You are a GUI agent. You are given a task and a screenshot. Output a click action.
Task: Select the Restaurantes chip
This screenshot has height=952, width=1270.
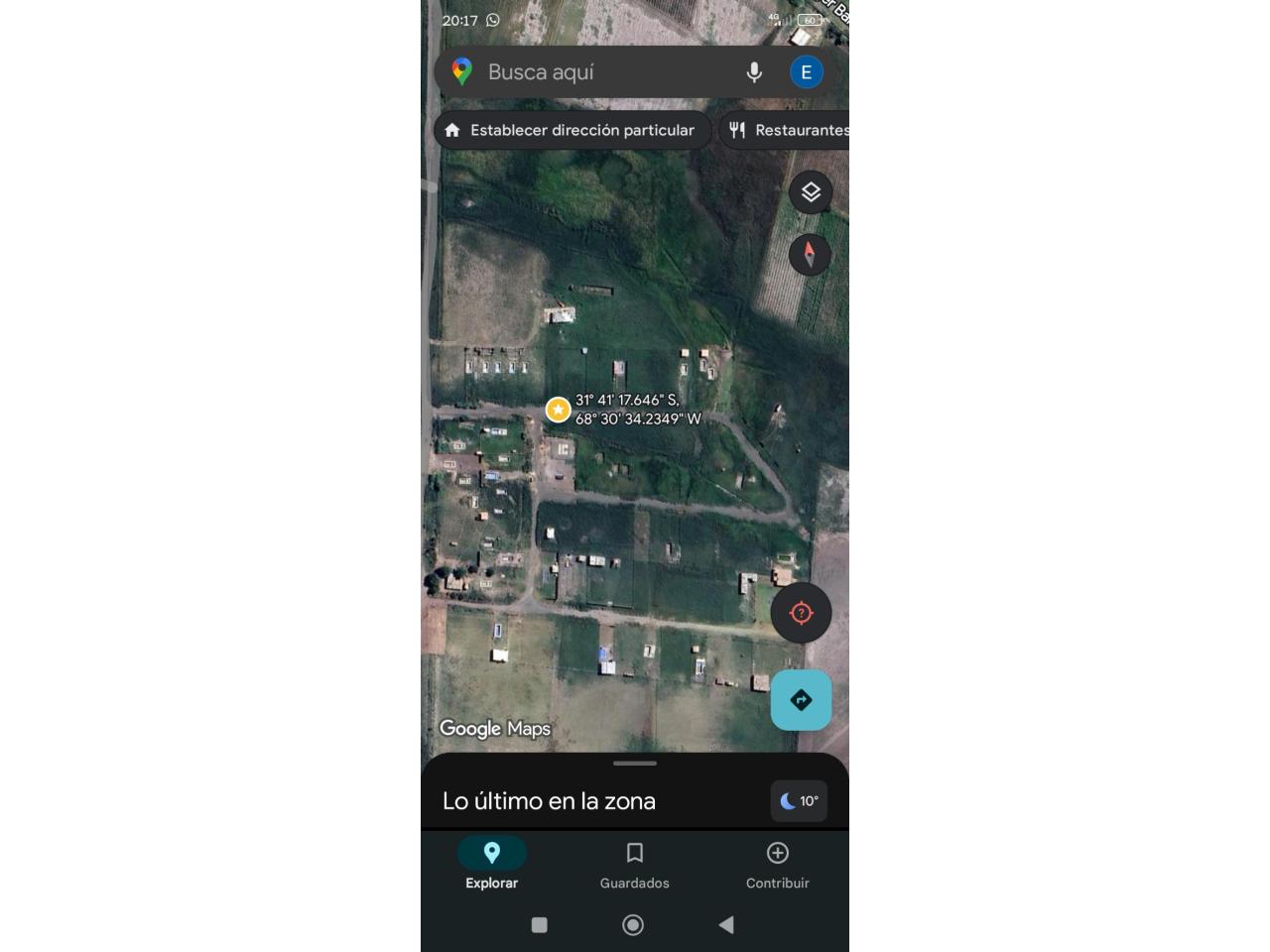point(791,130)
